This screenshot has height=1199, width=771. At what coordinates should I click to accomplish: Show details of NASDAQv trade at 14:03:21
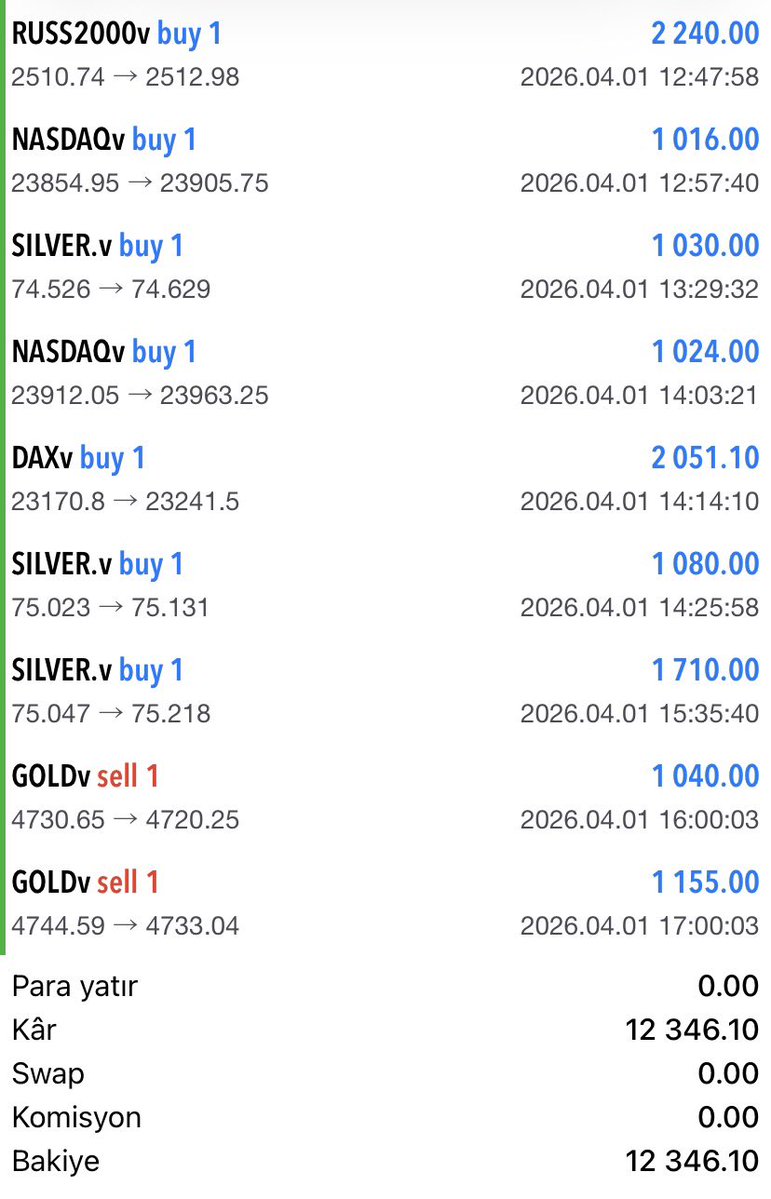coord(385,373)
